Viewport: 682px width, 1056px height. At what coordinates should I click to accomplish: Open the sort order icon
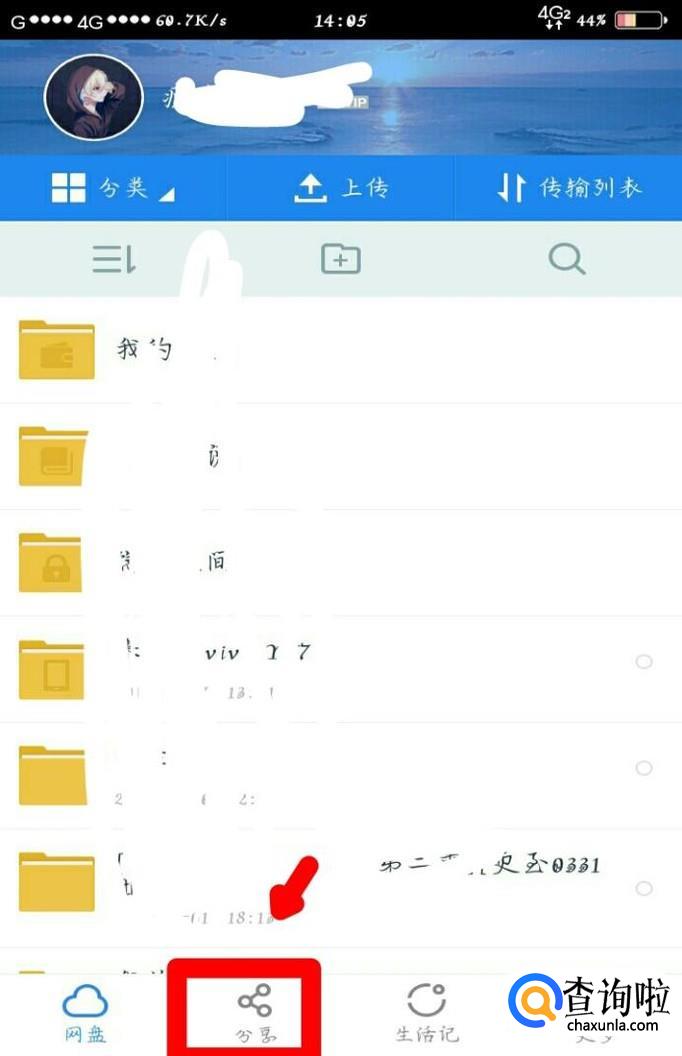coord(114,259)
